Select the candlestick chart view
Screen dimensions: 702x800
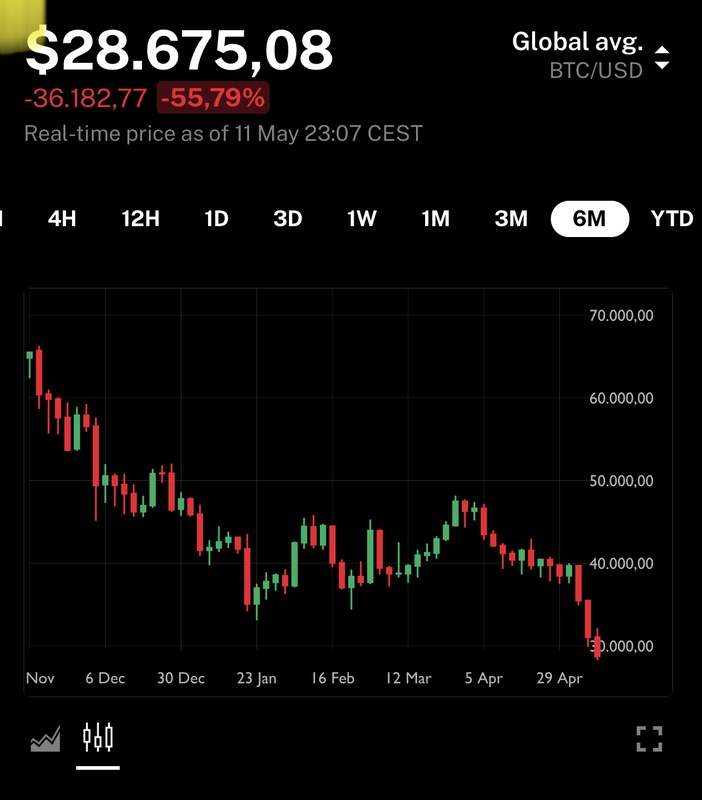click(98, 739)
